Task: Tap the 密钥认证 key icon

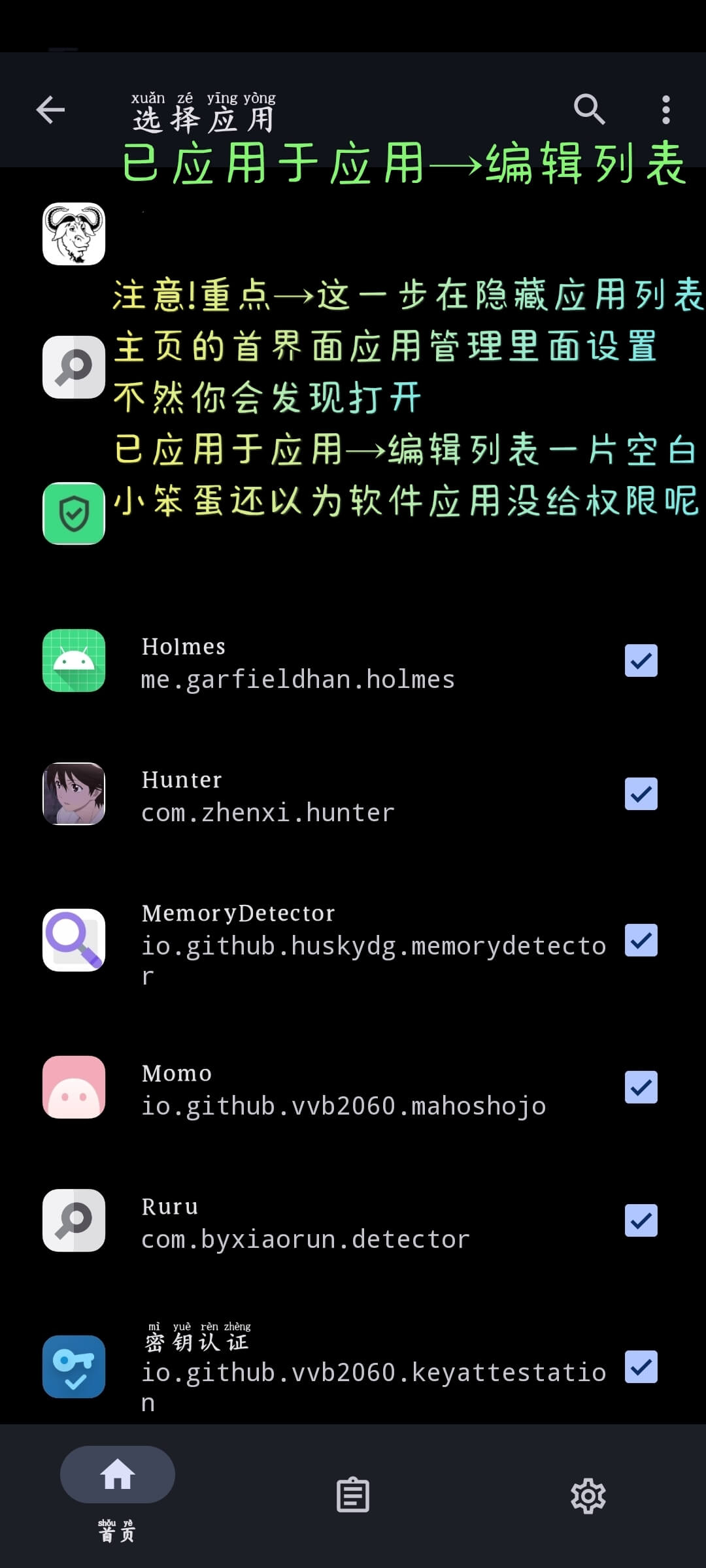Action: pos(73,1368)
